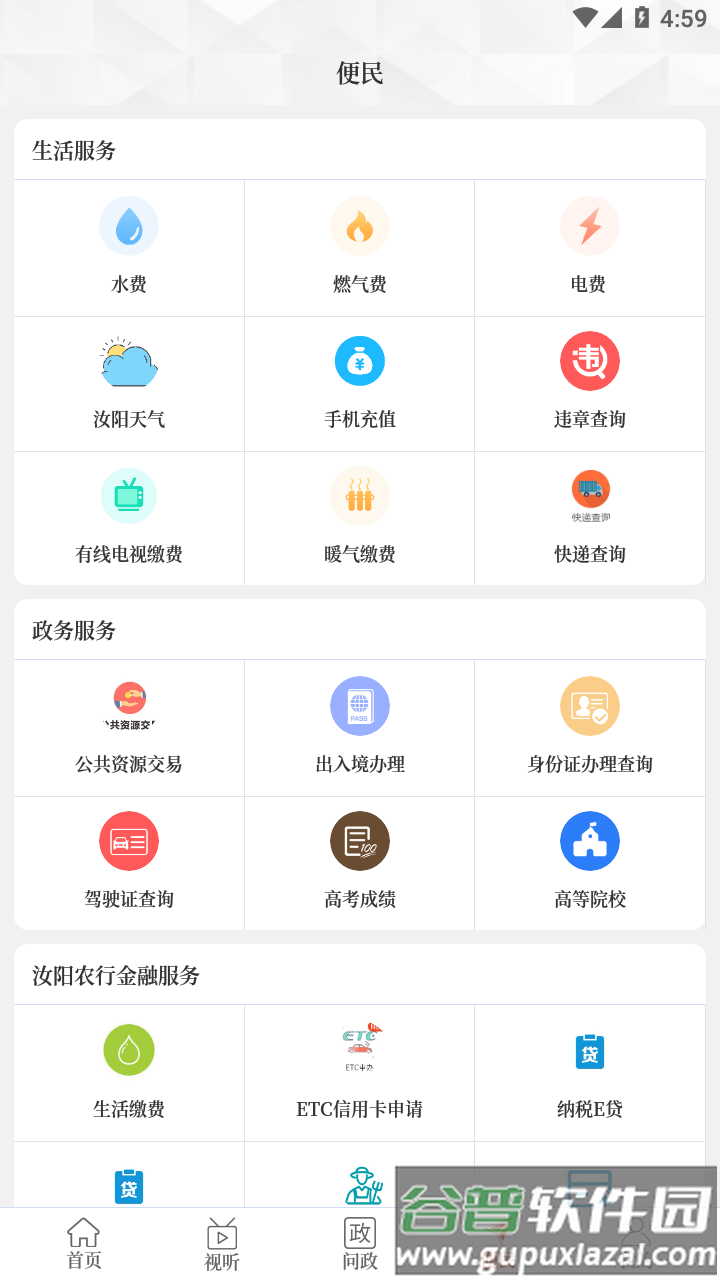Switch to the 首页 home tab
The width and height of the screenshot is (720, 1280).
(84, 1244)
